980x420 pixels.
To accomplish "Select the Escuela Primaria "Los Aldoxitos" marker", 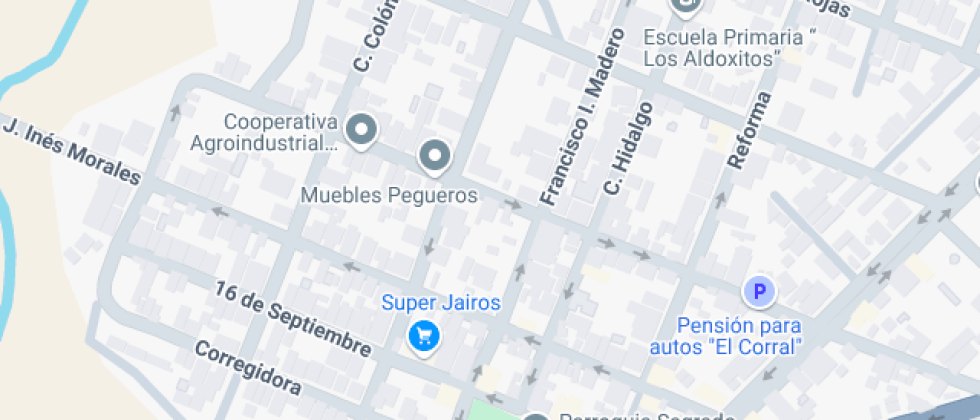I will point(686,7).
